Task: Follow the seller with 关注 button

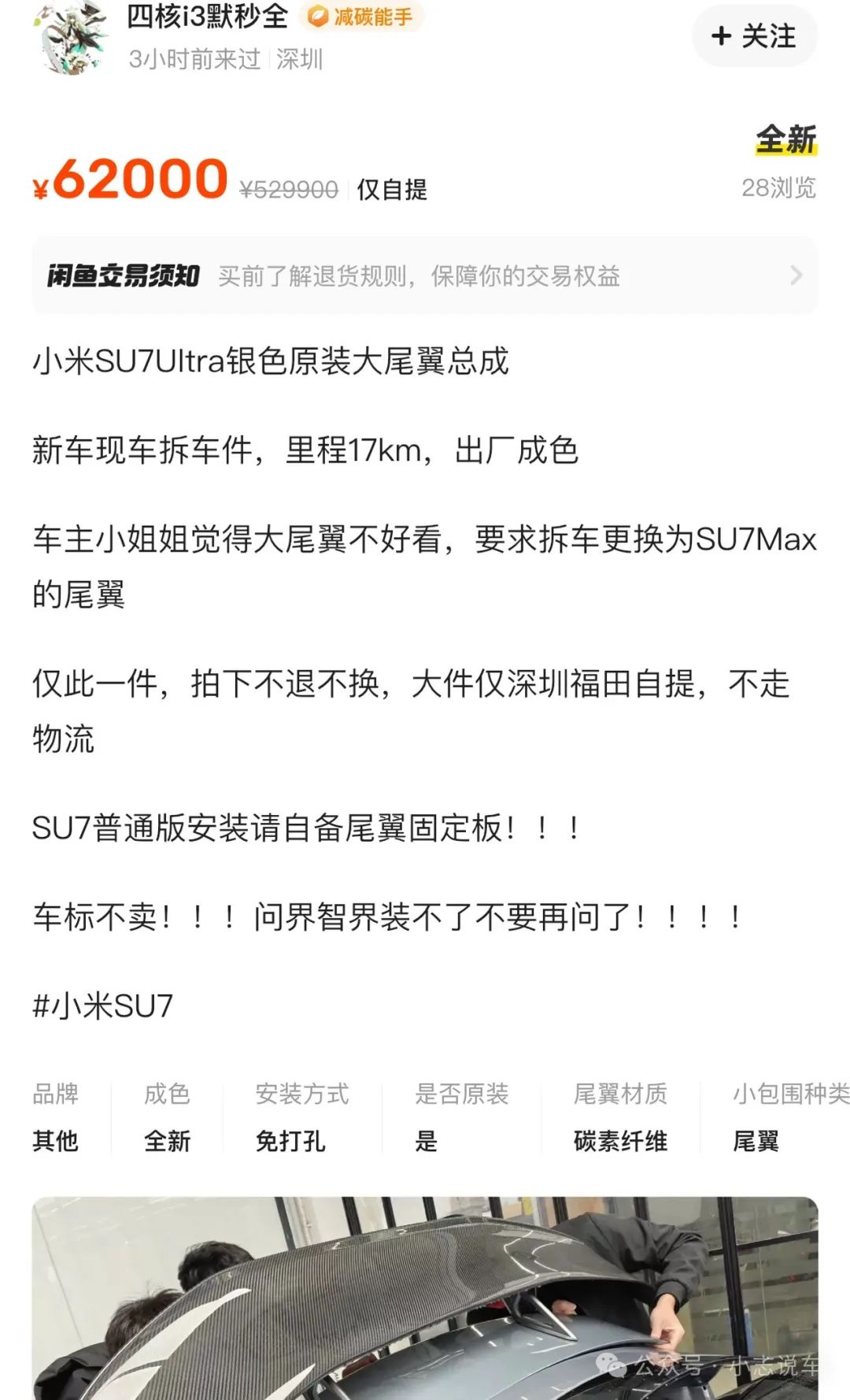Action: (x=754, y=36)
